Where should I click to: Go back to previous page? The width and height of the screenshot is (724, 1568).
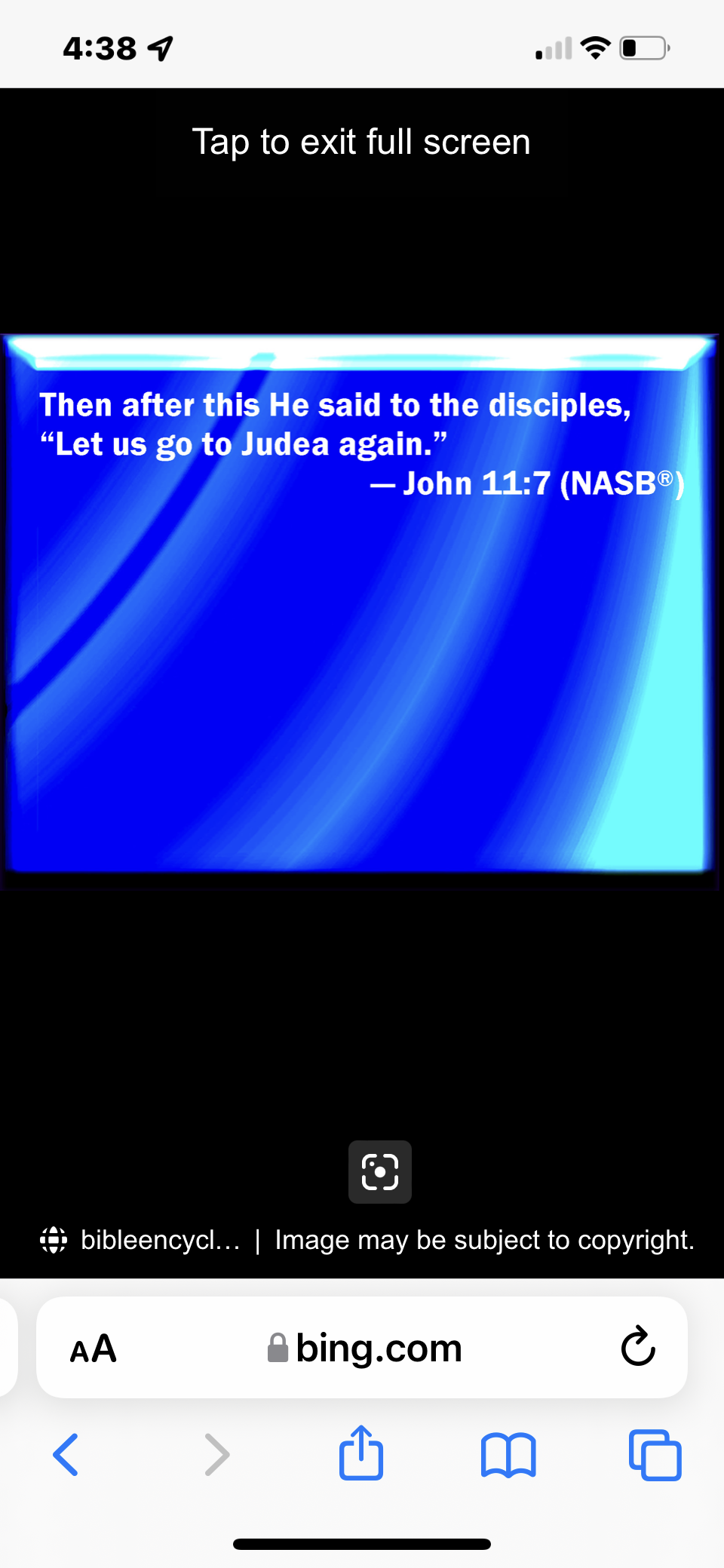pos(66,1454)
